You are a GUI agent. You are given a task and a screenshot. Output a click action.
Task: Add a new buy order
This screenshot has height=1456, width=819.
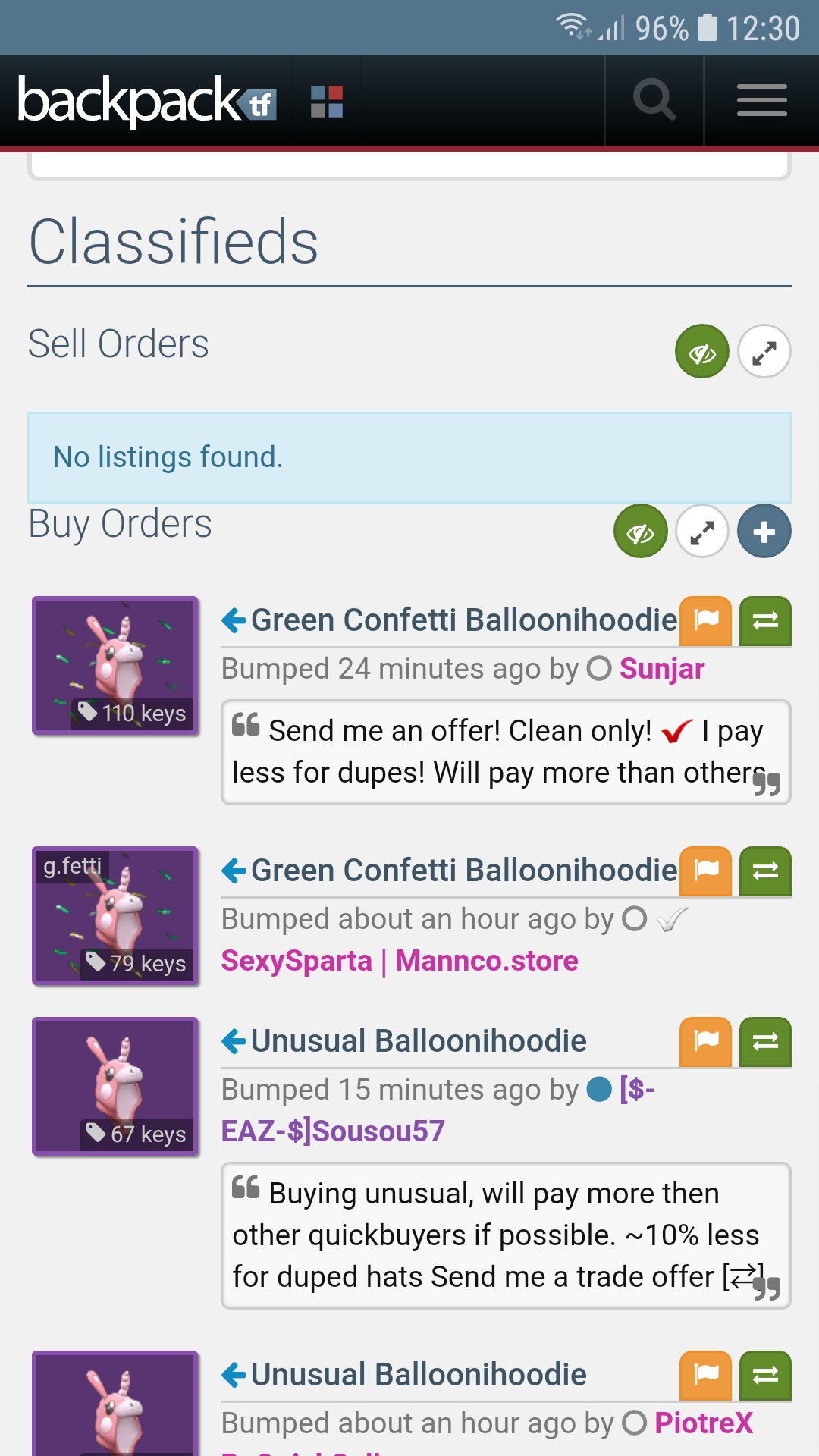point(764,532)
